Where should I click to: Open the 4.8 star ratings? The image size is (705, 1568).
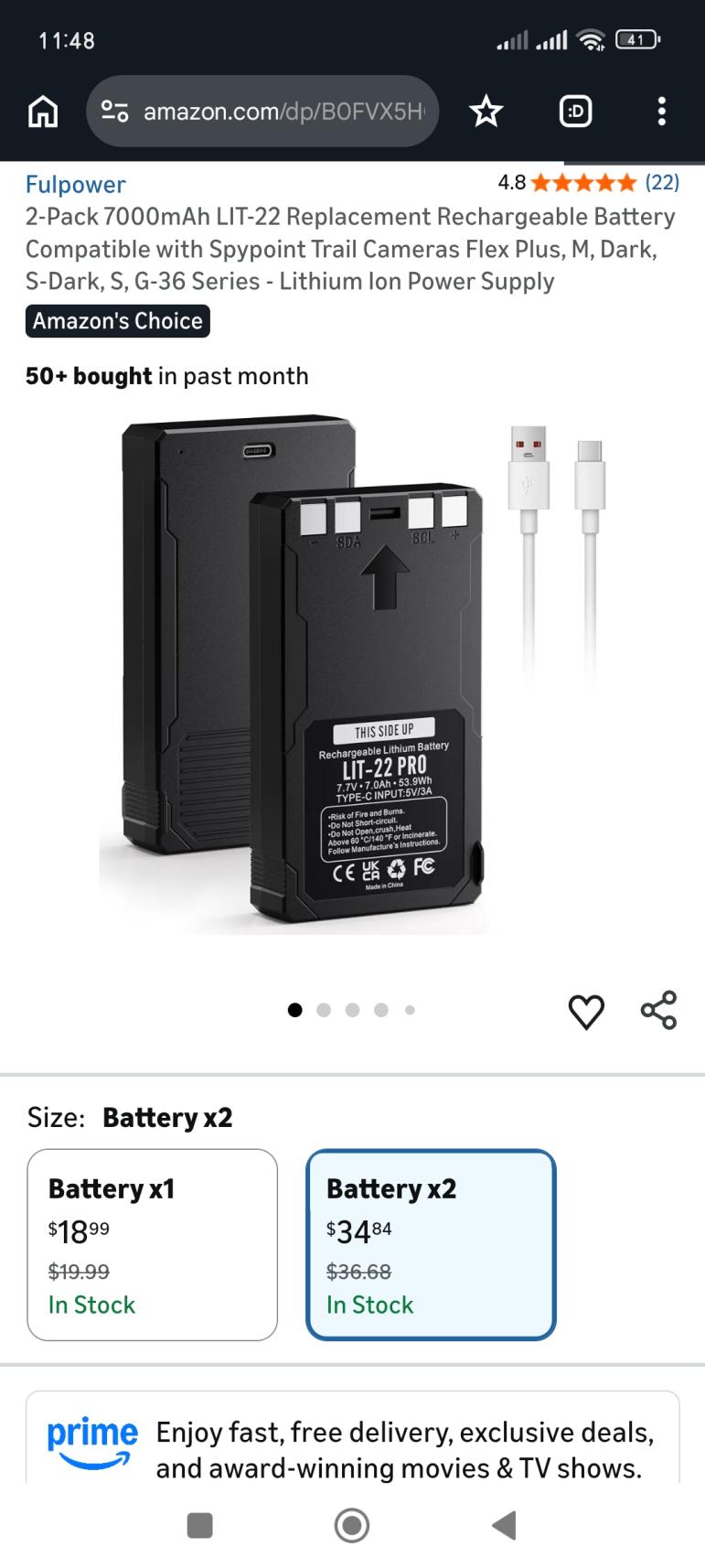(587, 182)
